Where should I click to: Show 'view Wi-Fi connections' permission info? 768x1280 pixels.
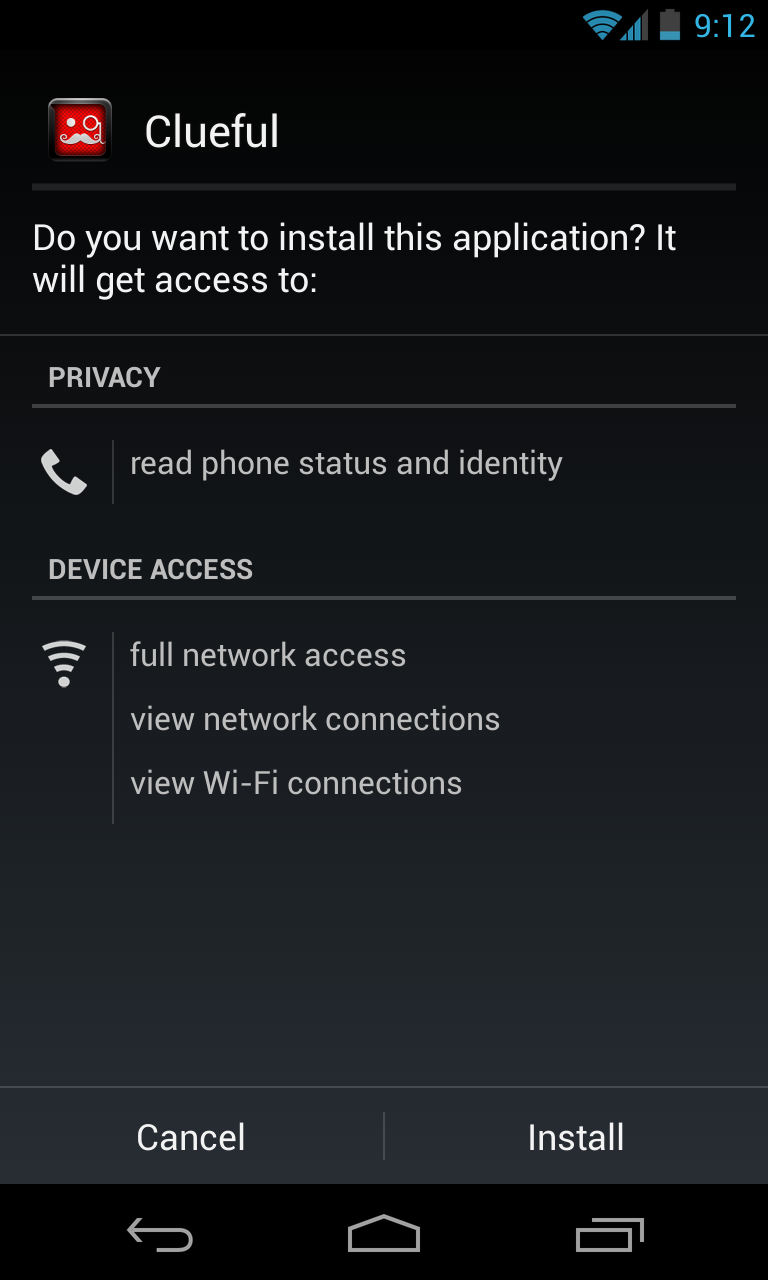click(296, 783)
